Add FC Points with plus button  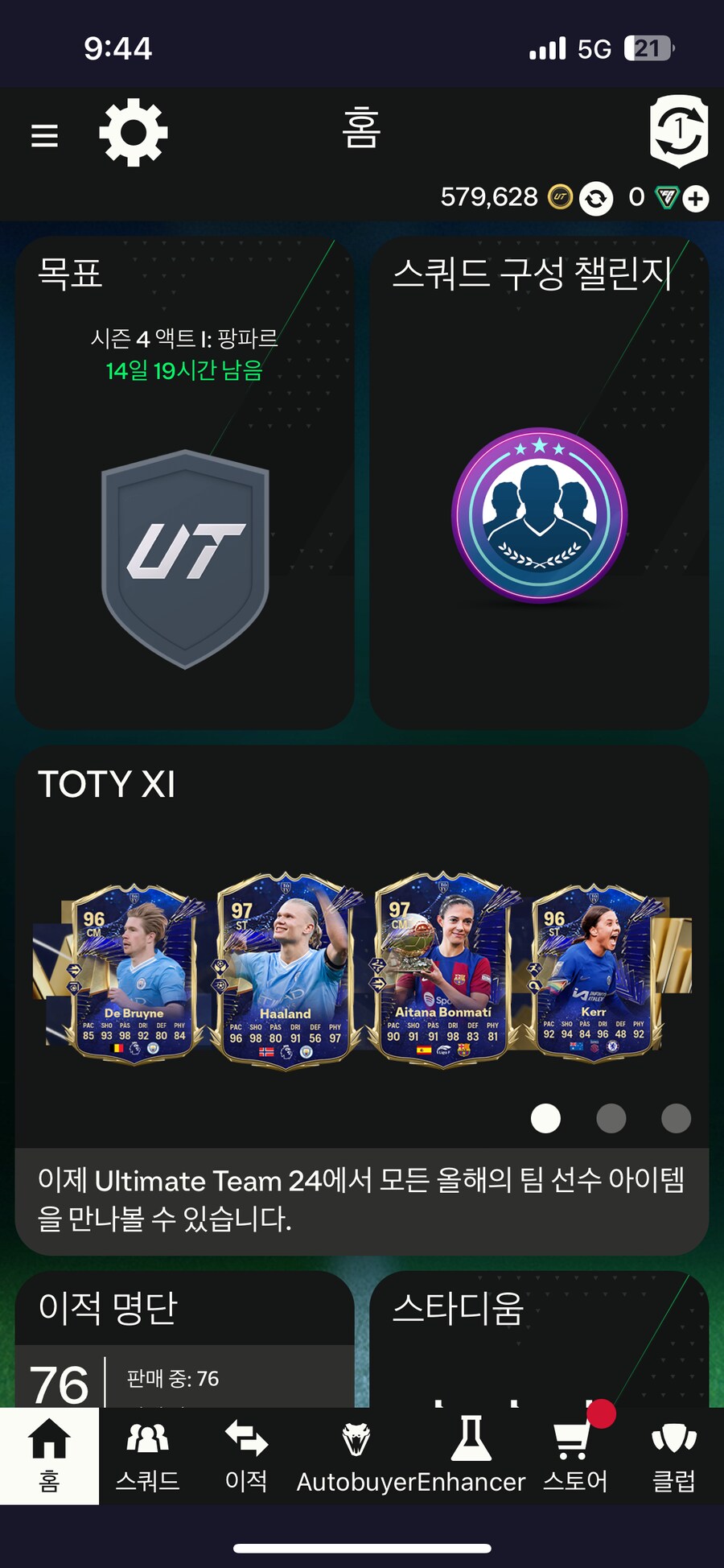[696, 198]
